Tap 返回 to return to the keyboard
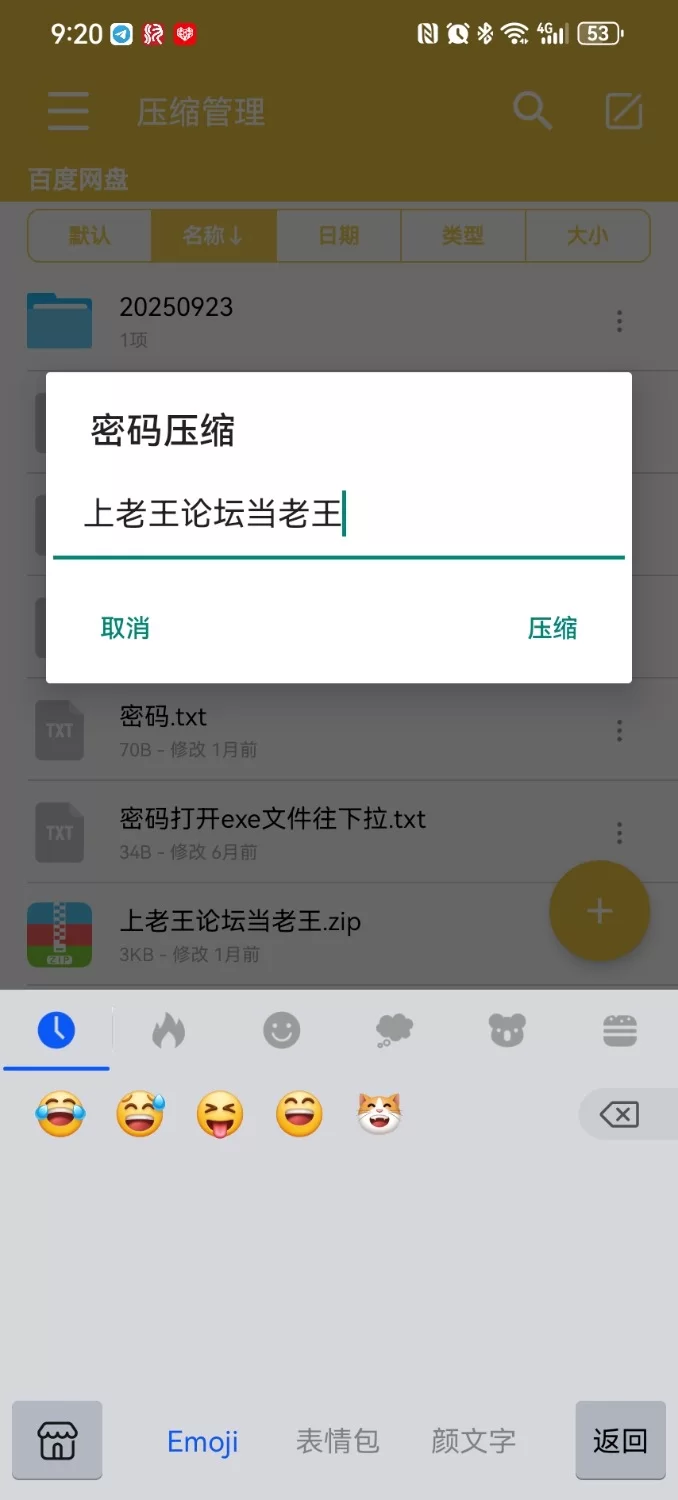Image resolution: width=678 pixels, height=1500 pixels. [x=620, y=1440]
